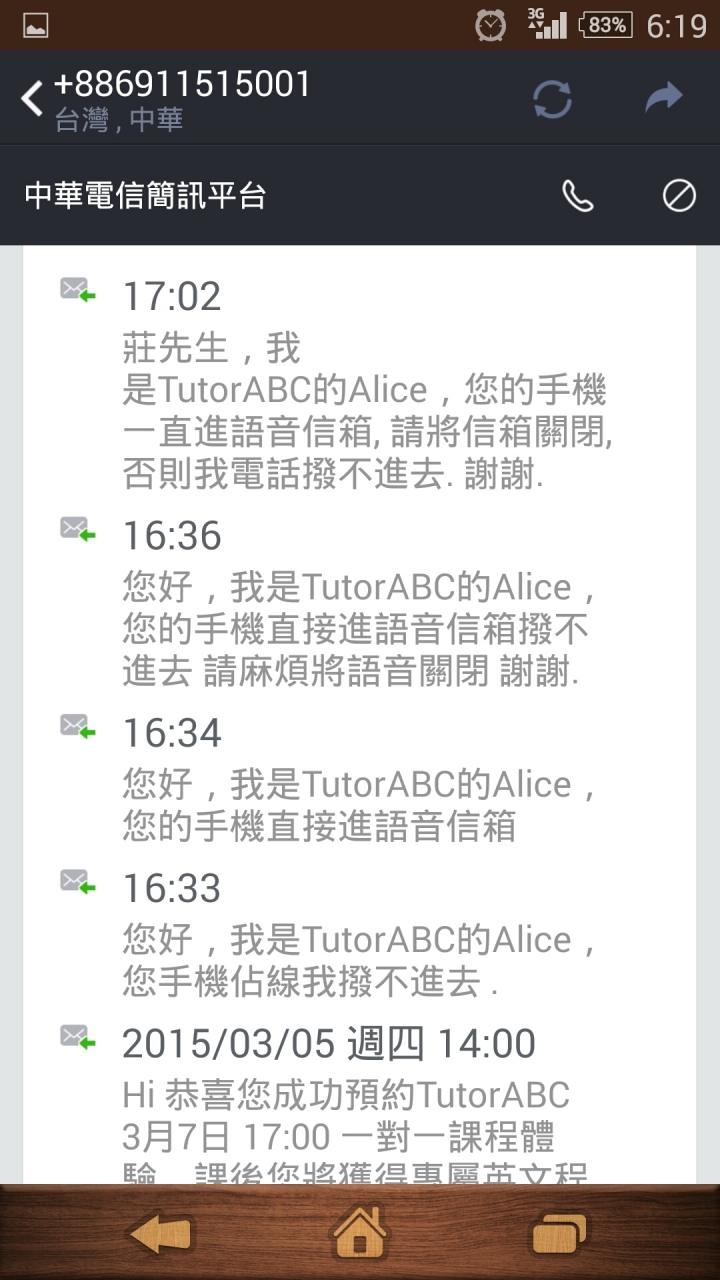The width and height of the screenshot is (720, 1280).
Task: Refresh the conversation with the sync icon
Action: [552, 99]
